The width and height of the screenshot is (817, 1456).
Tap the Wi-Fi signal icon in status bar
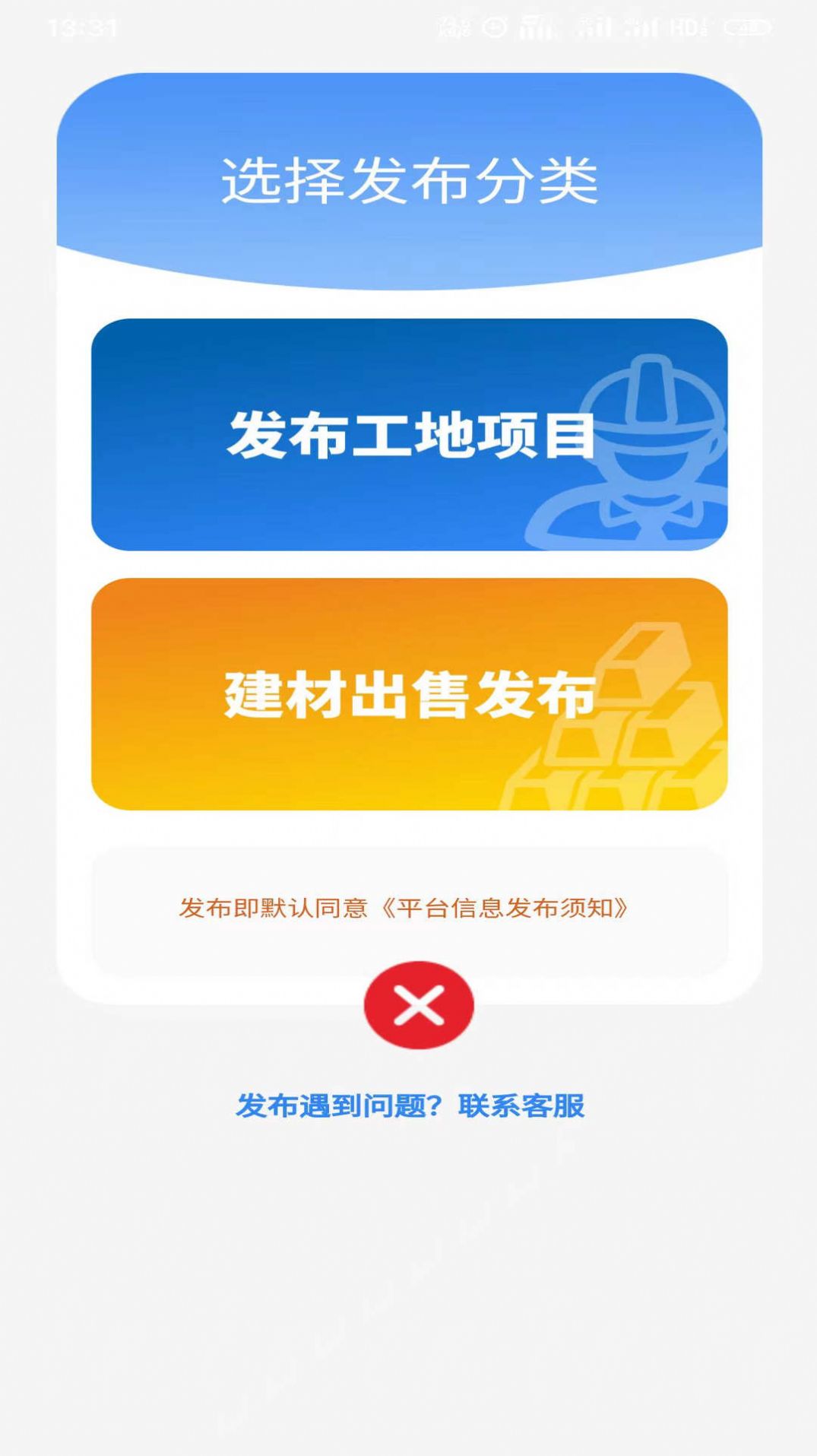click(x=536, y=27)
